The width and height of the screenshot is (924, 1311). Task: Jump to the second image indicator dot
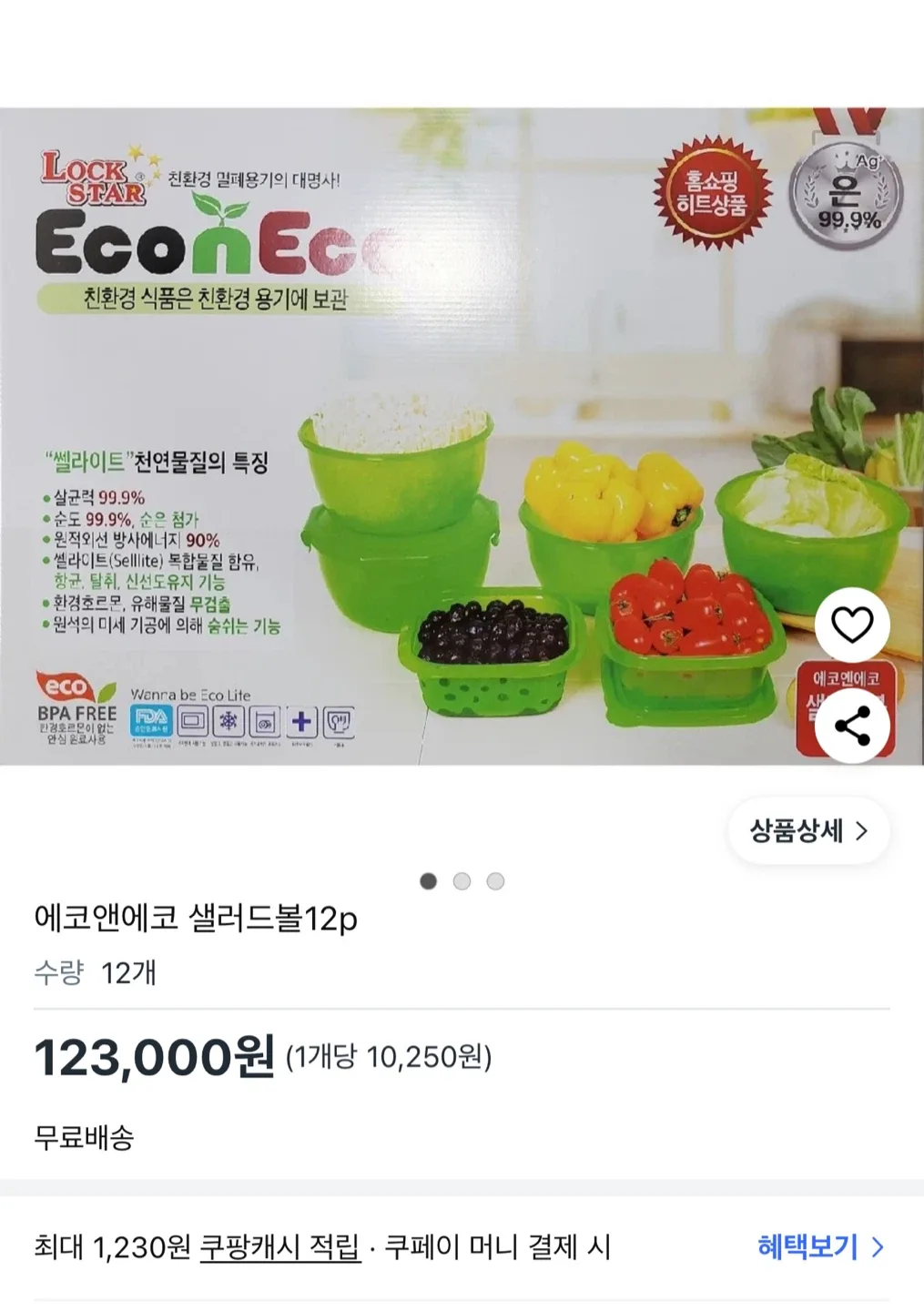(462, 881)
